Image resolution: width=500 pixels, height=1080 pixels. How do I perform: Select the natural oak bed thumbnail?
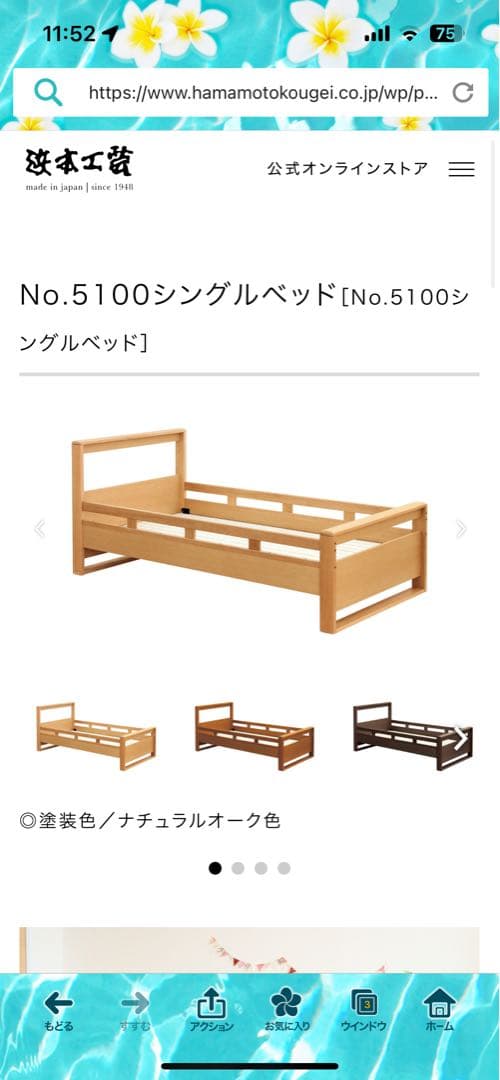tap(96, 736)
